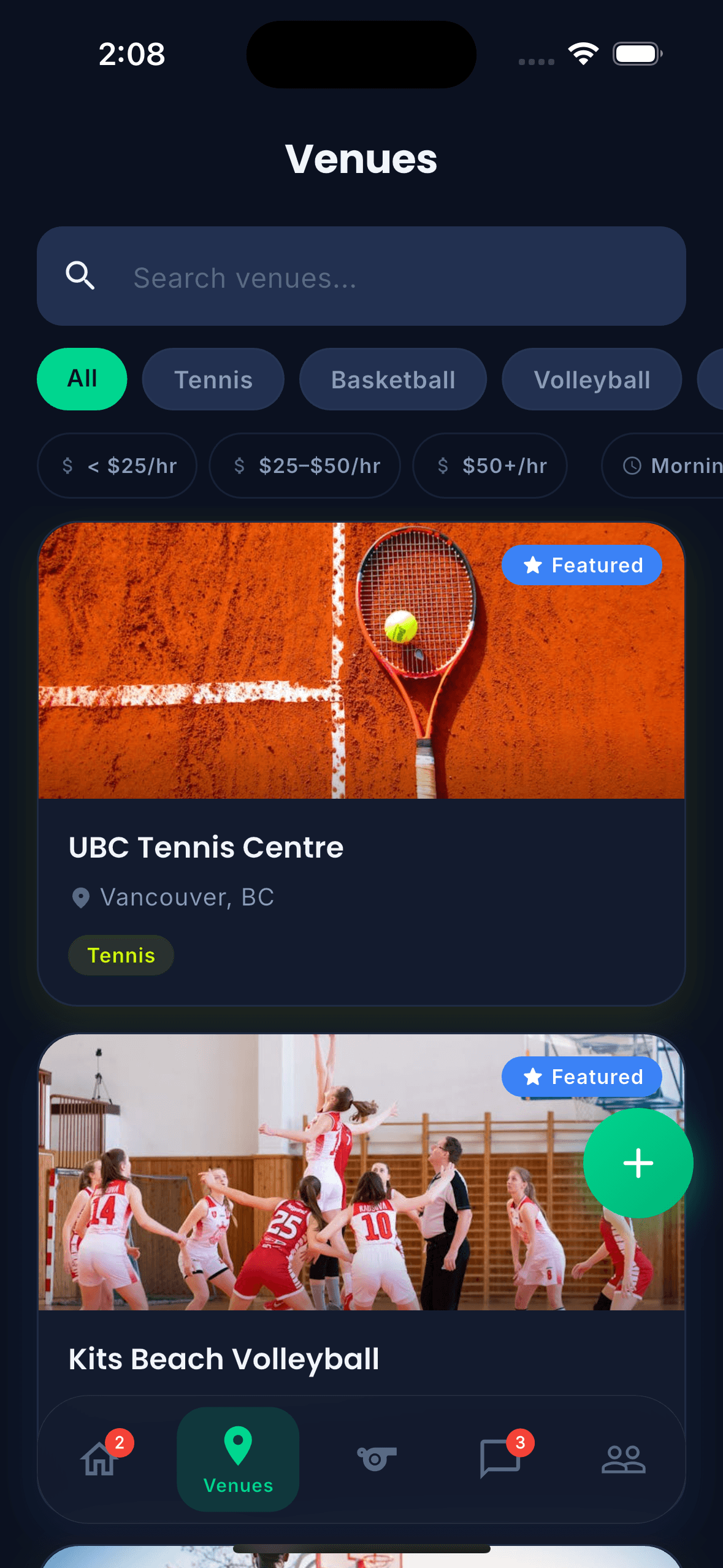The image size is (723, 1568).
Task: Apply the under $25/hr price filter
Action: (x=117, y=466)
